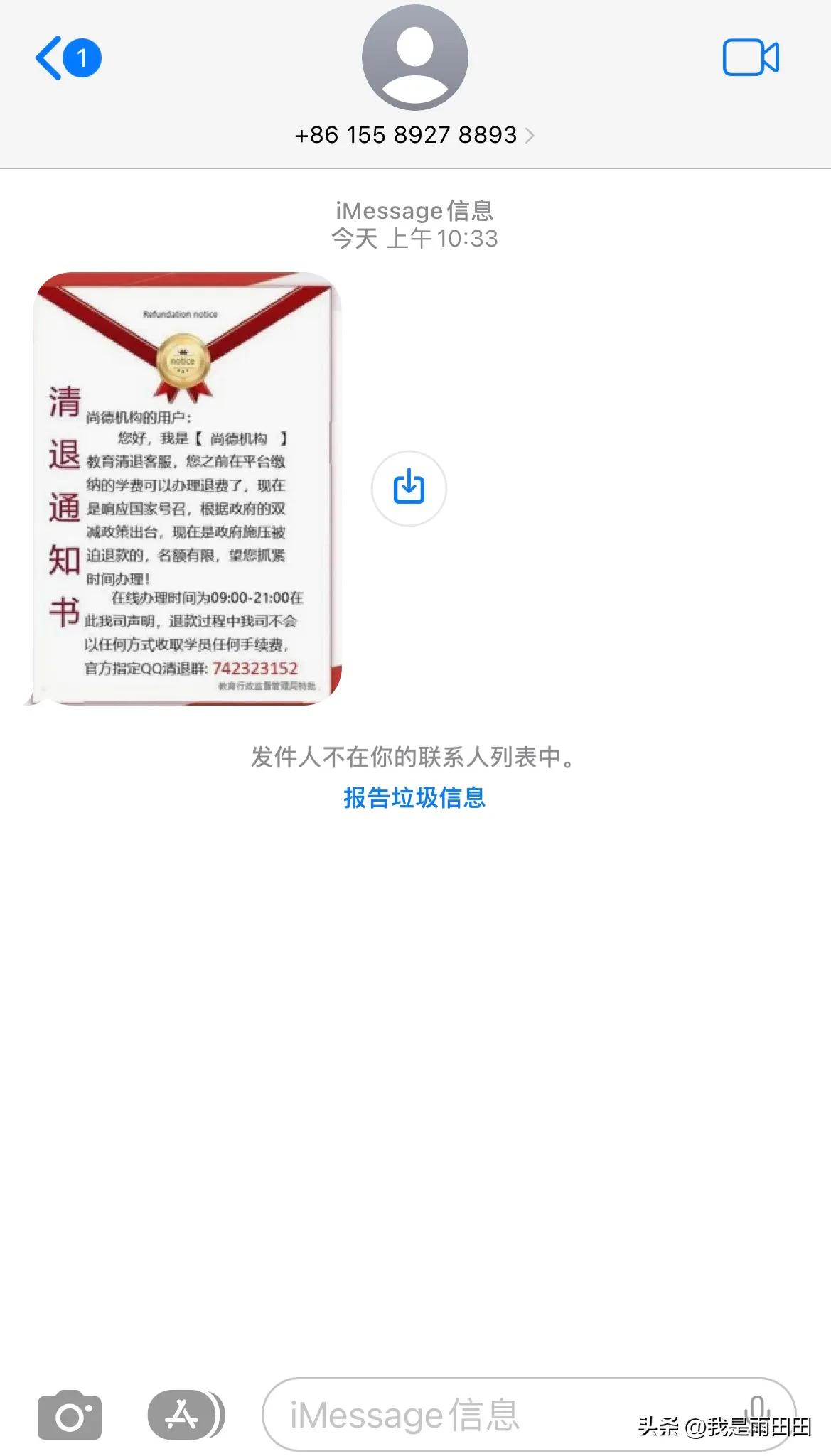Tap the conversation header to reveal options

tap(415, 85)
